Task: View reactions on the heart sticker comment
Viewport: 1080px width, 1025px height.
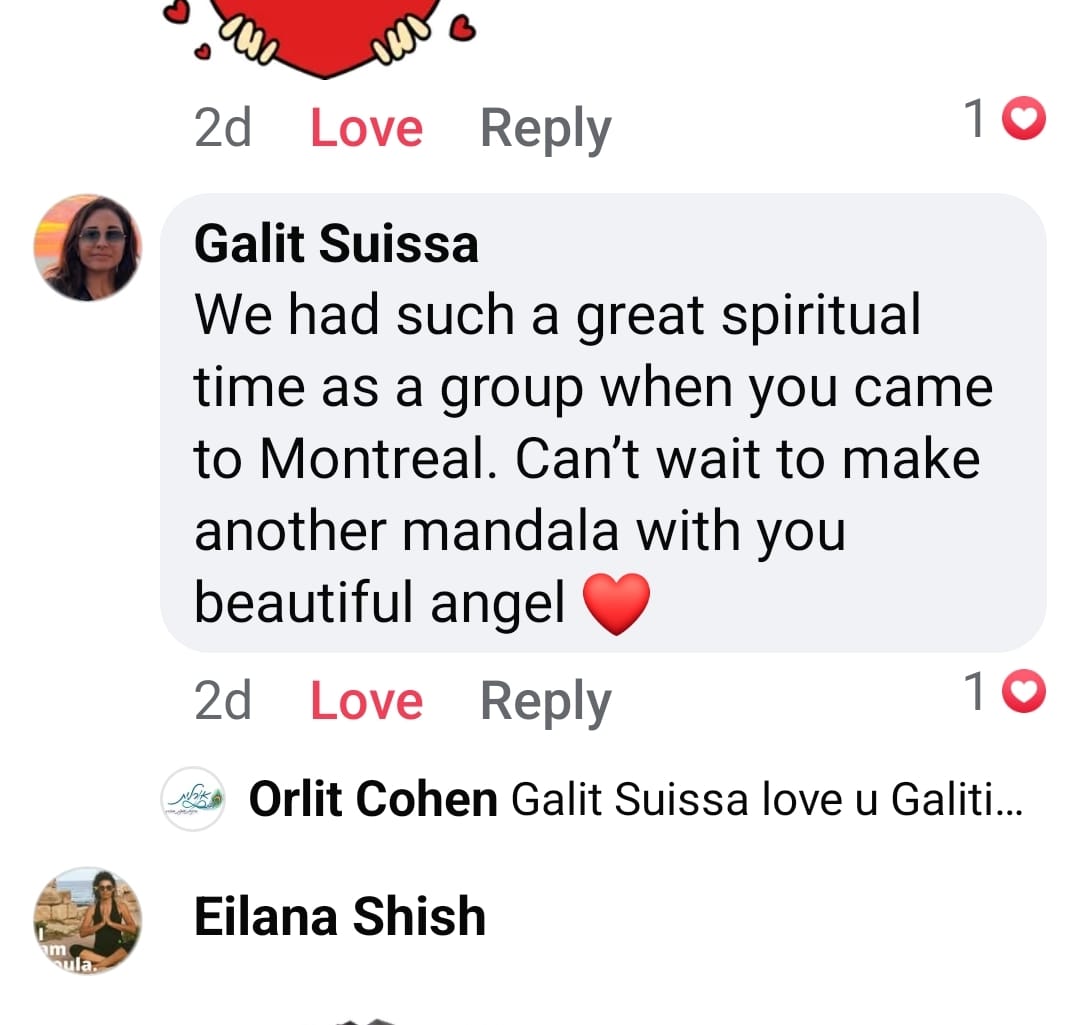Action: pos(1004,121)
